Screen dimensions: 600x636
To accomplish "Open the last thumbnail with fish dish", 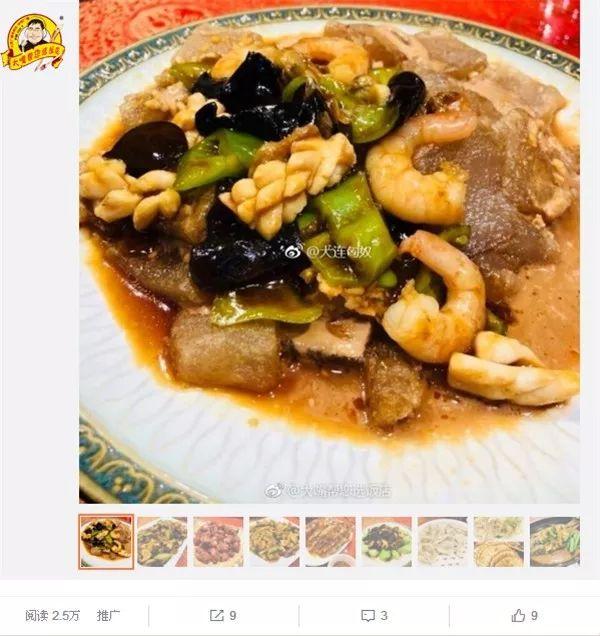I will point(554,542).
